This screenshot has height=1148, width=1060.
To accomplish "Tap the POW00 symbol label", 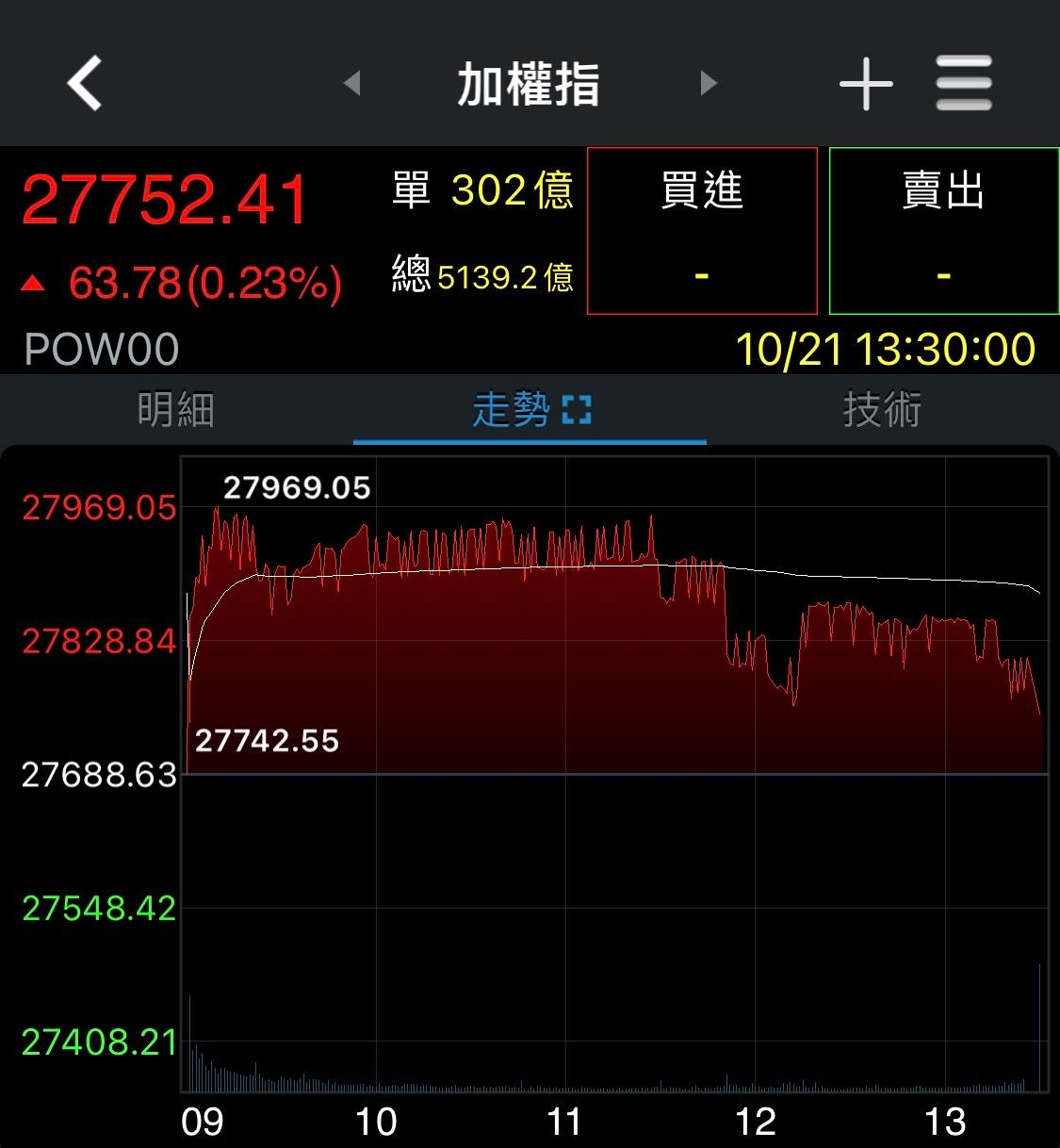I will (x=99, y=350).
